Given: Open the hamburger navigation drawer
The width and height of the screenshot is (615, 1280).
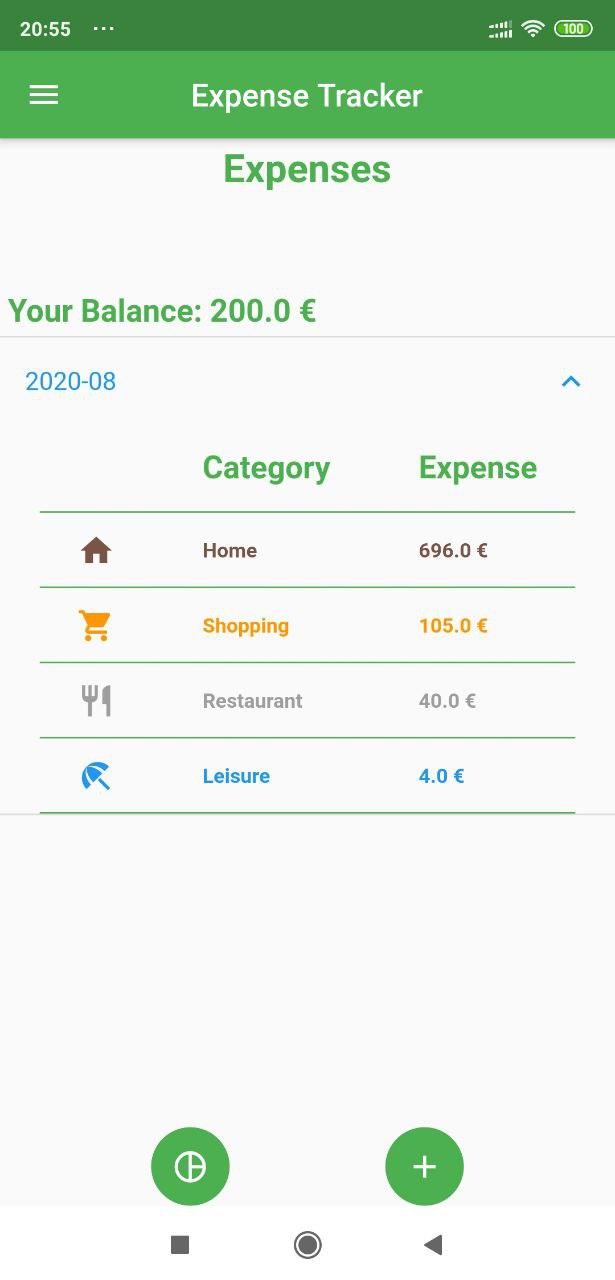Looking at the screenshot, I should (44, 95).
